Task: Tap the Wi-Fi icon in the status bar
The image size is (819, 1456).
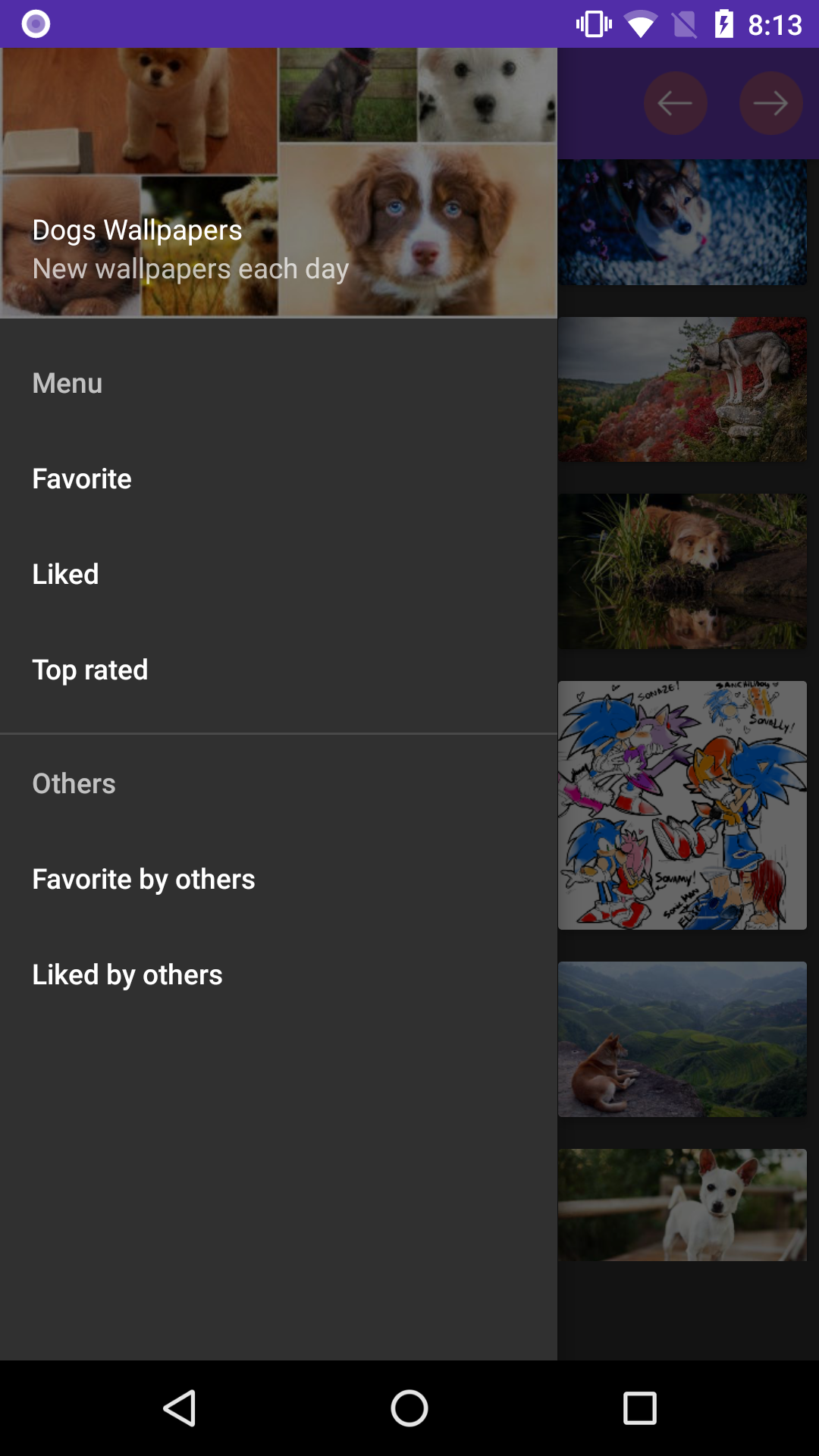Action: (641, 24)
